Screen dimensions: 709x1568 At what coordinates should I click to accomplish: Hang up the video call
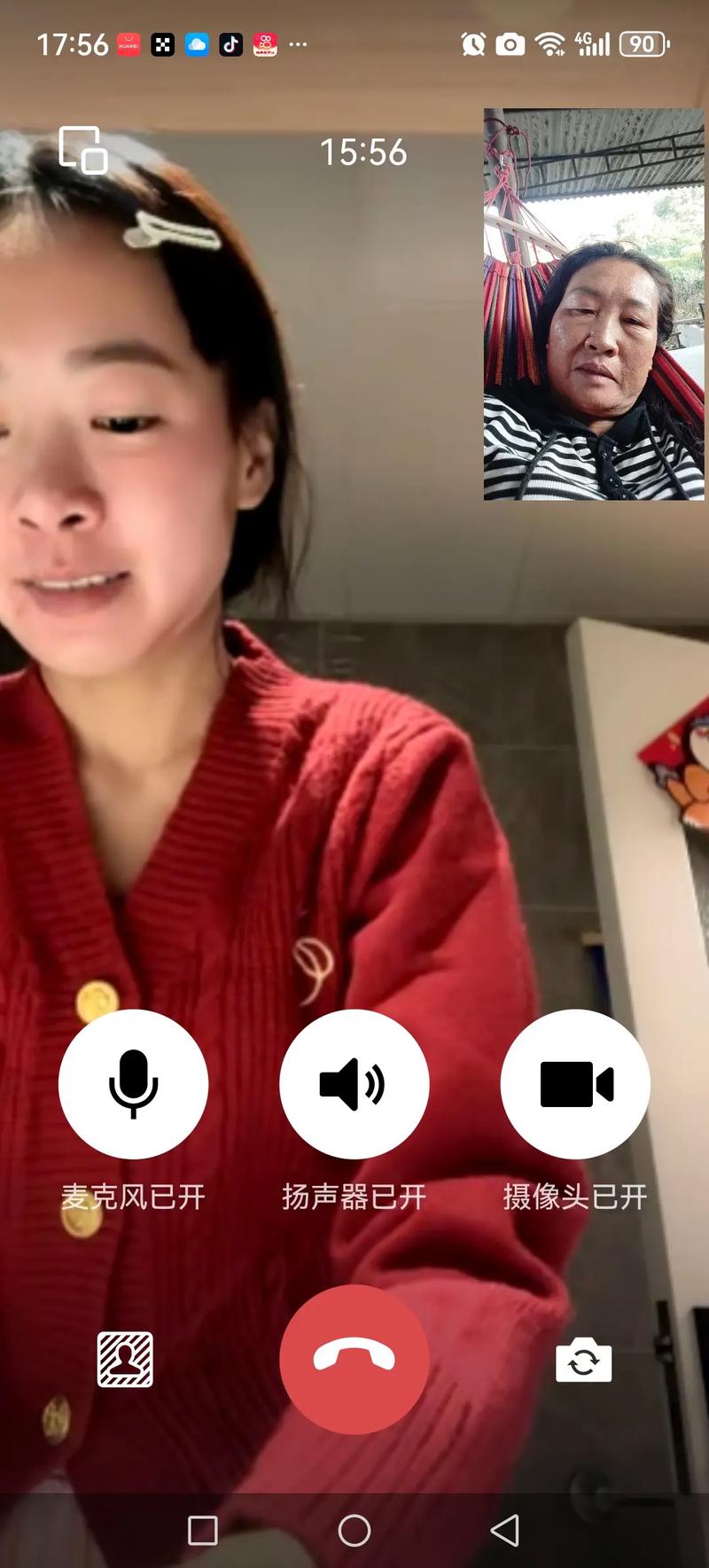click(354, 1358)
